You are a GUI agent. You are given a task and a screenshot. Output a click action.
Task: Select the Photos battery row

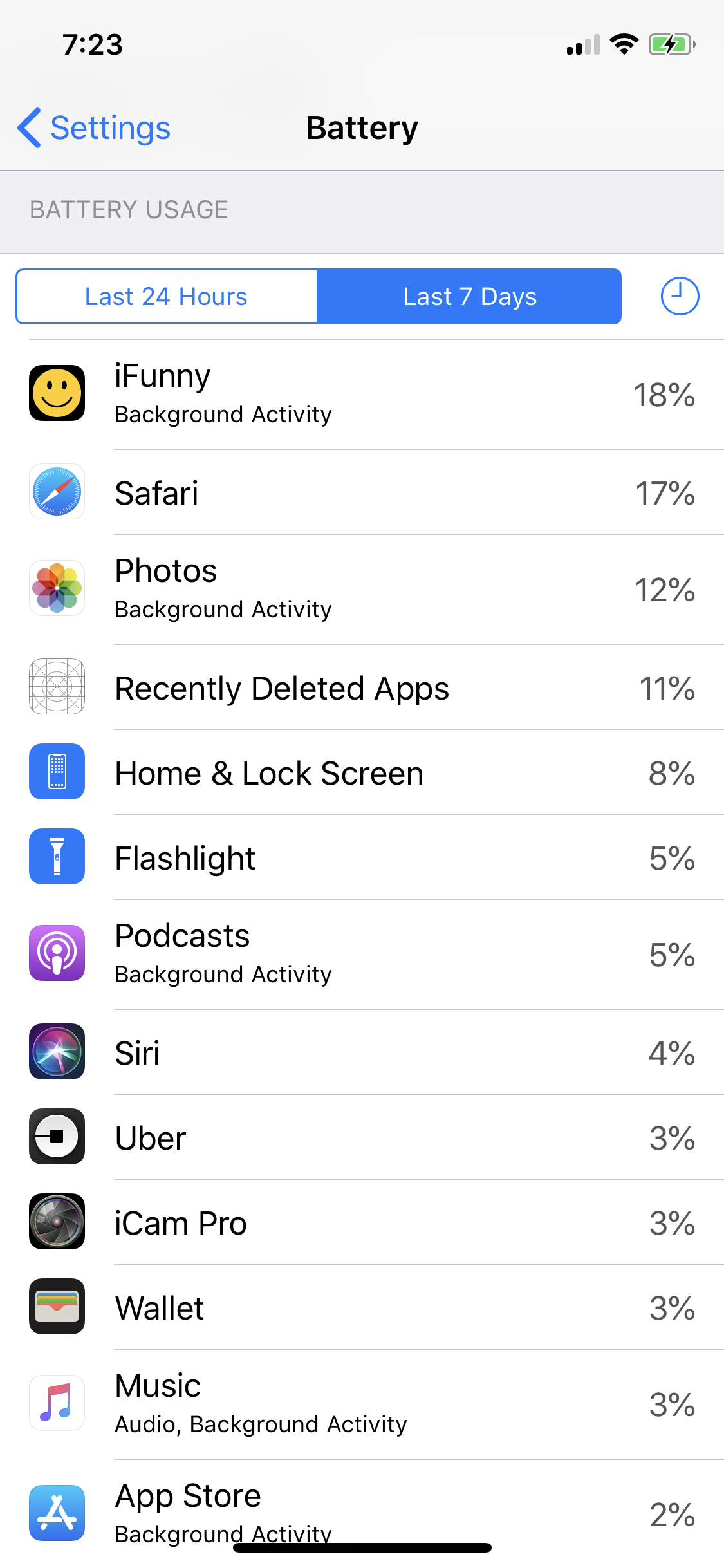[362, 590]
